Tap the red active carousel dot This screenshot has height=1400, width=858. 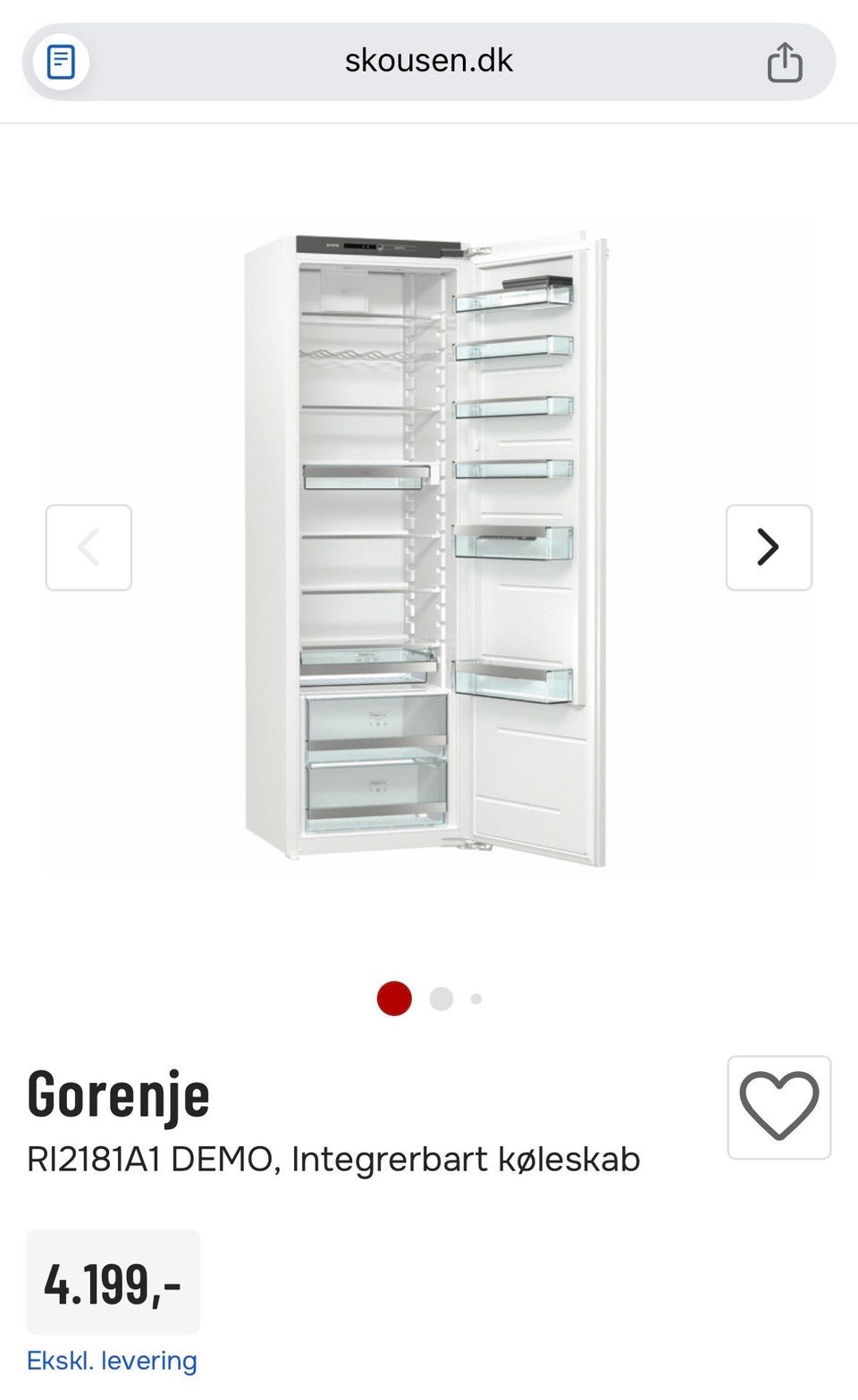pyautogui.click(x=393, y=999)
